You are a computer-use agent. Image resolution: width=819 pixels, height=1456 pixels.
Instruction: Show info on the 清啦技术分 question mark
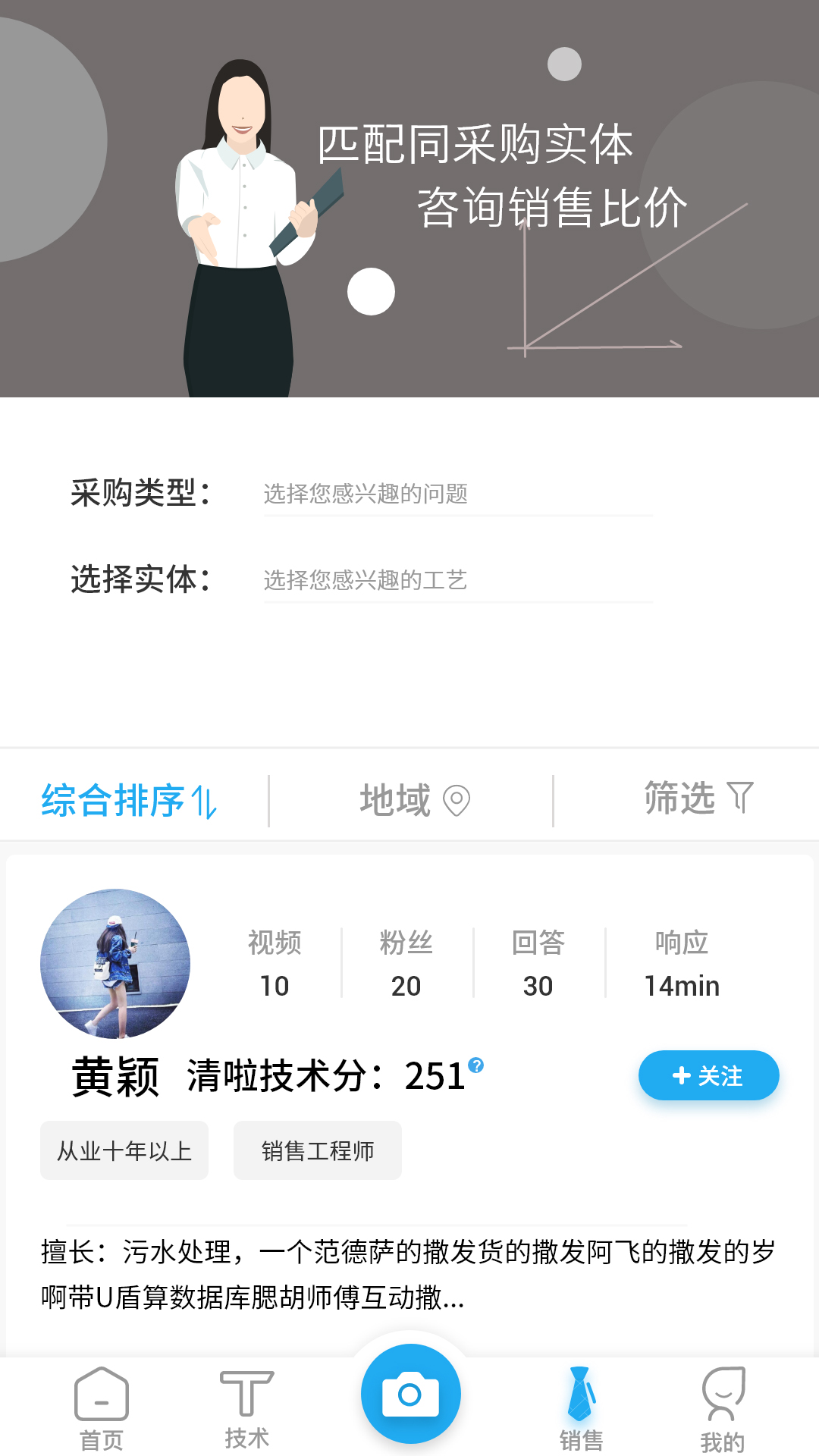(476, 1065)
